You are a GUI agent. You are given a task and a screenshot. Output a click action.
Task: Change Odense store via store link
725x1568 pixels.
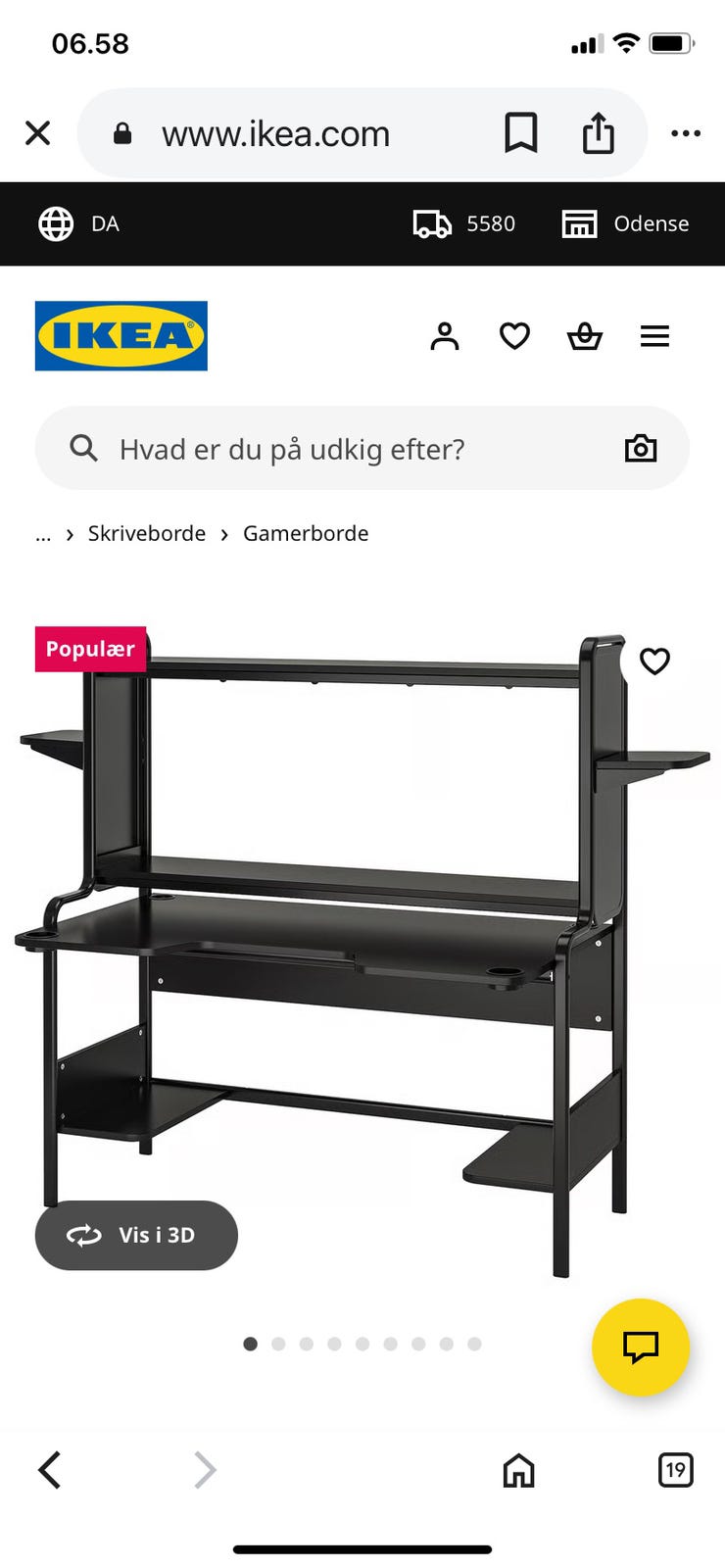coord(652,223)
